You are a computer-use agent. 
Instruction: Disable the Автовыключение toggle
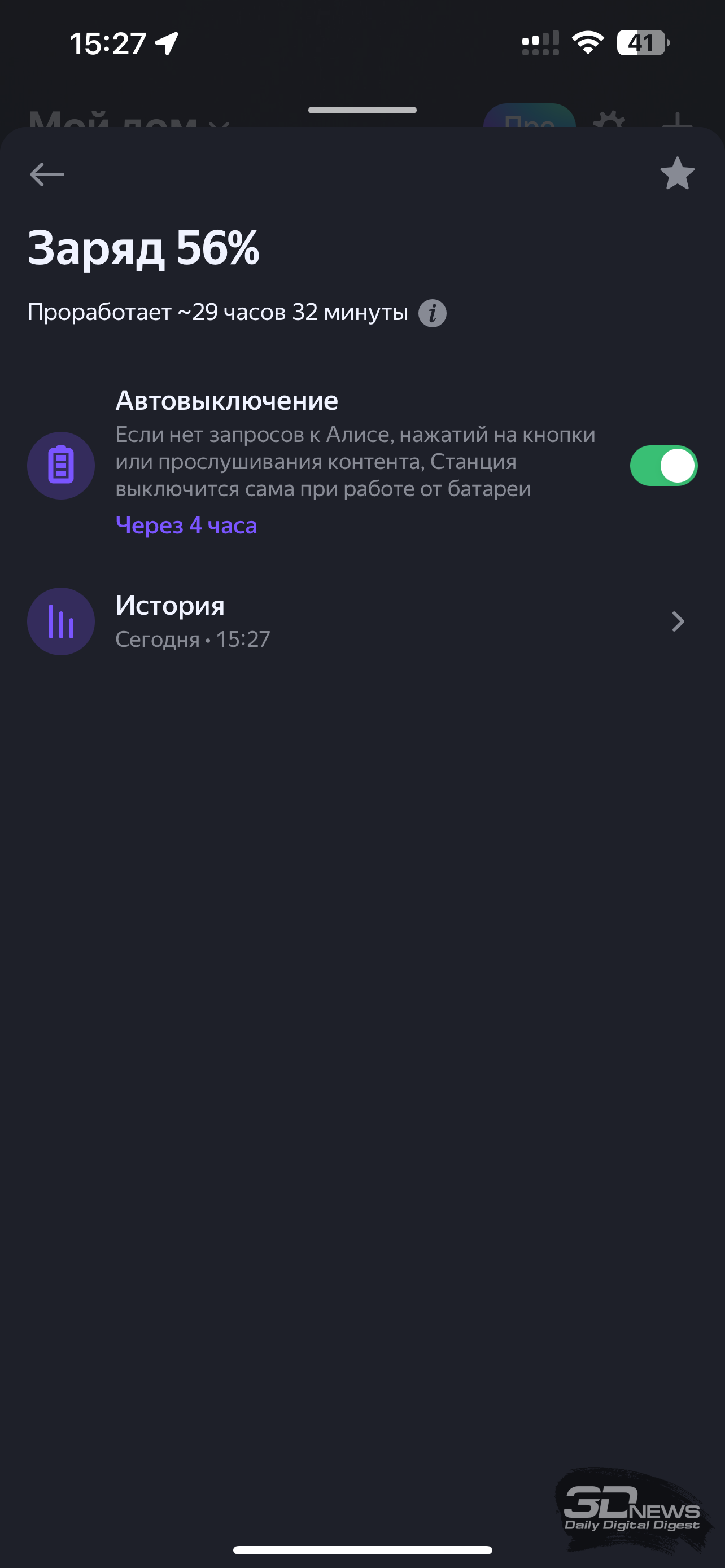point(663,466)
